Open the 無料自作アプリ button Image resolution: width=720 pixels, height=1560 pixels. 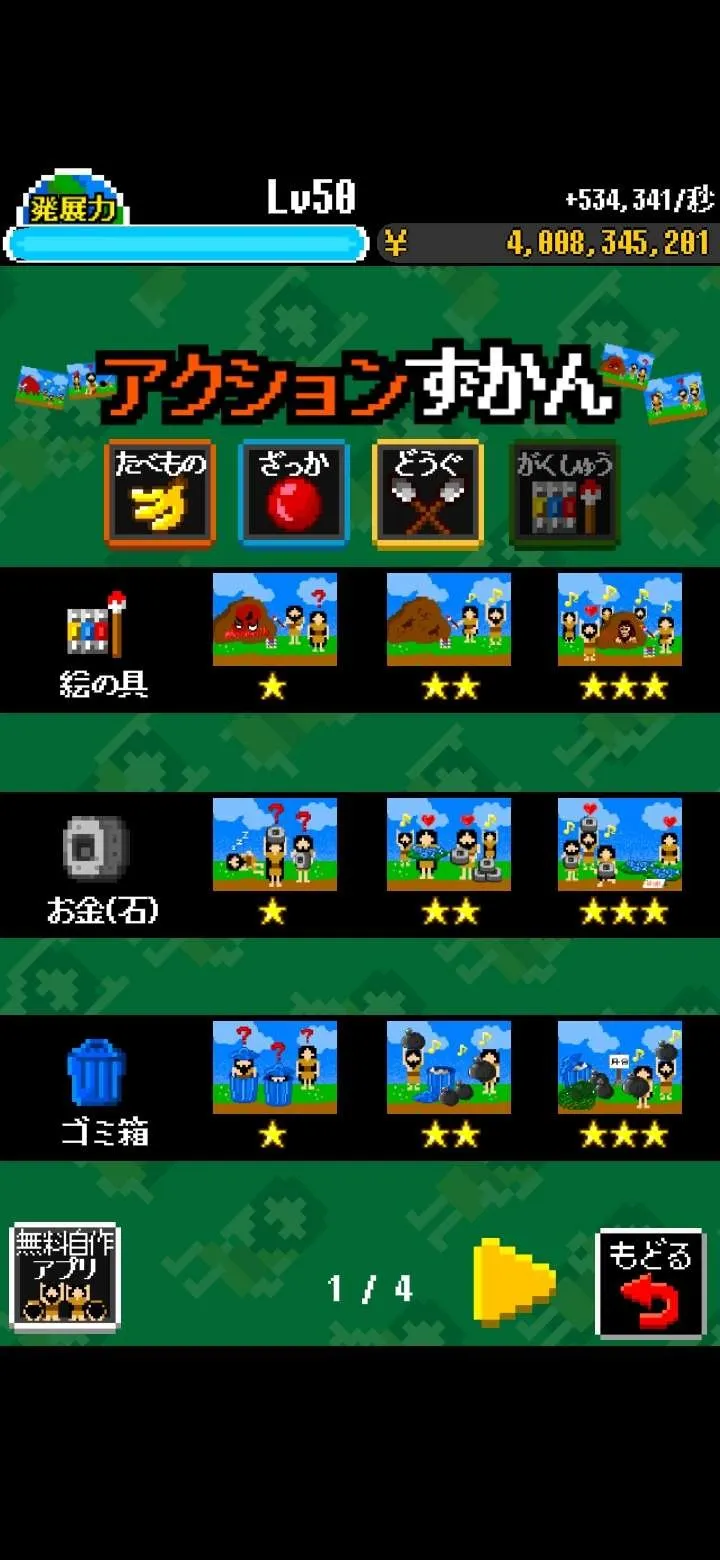coord(66,1278)
